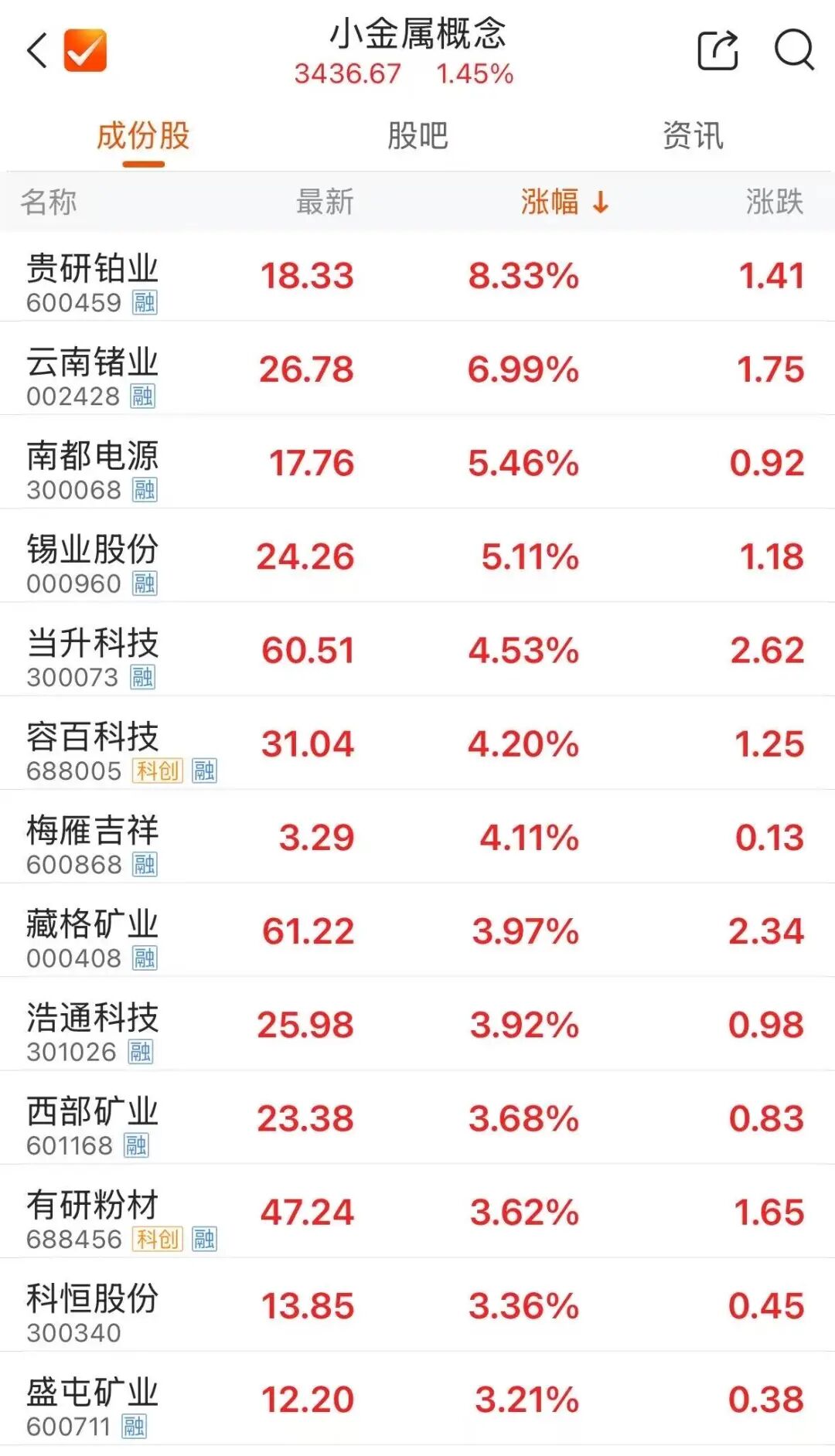The image size is (835, 1456).
Task: Sort by the 涨跌 column header
Action: click(x=774, y=202)
